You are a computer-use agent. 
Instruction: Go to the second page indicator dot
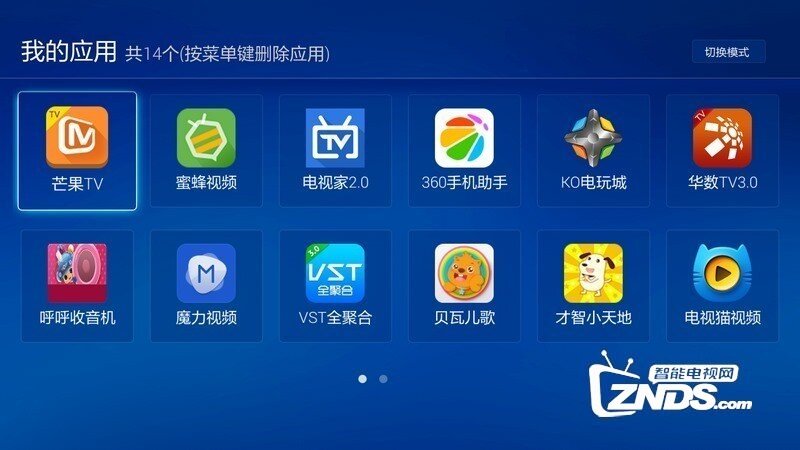[x=383, y=379]
